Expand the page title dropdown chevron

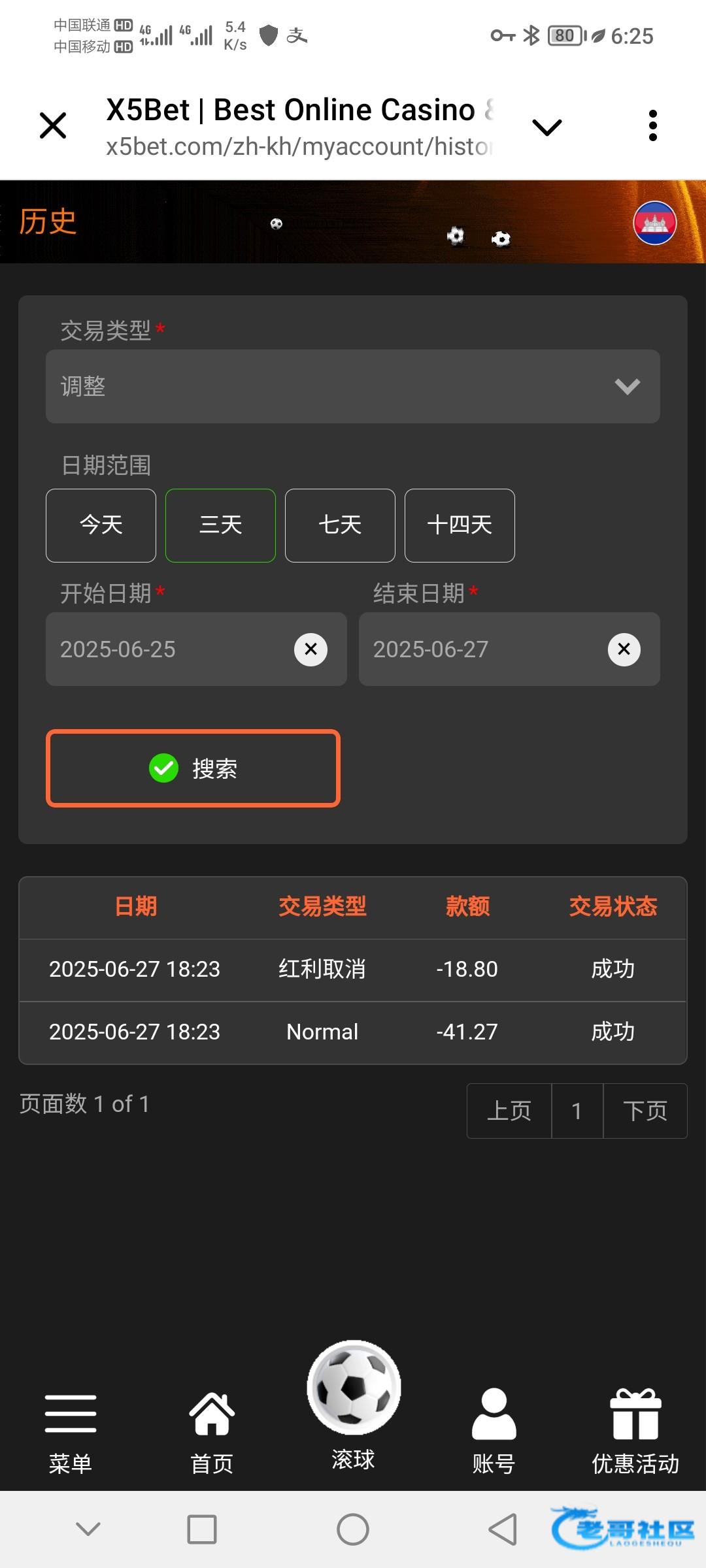[547, 127]
